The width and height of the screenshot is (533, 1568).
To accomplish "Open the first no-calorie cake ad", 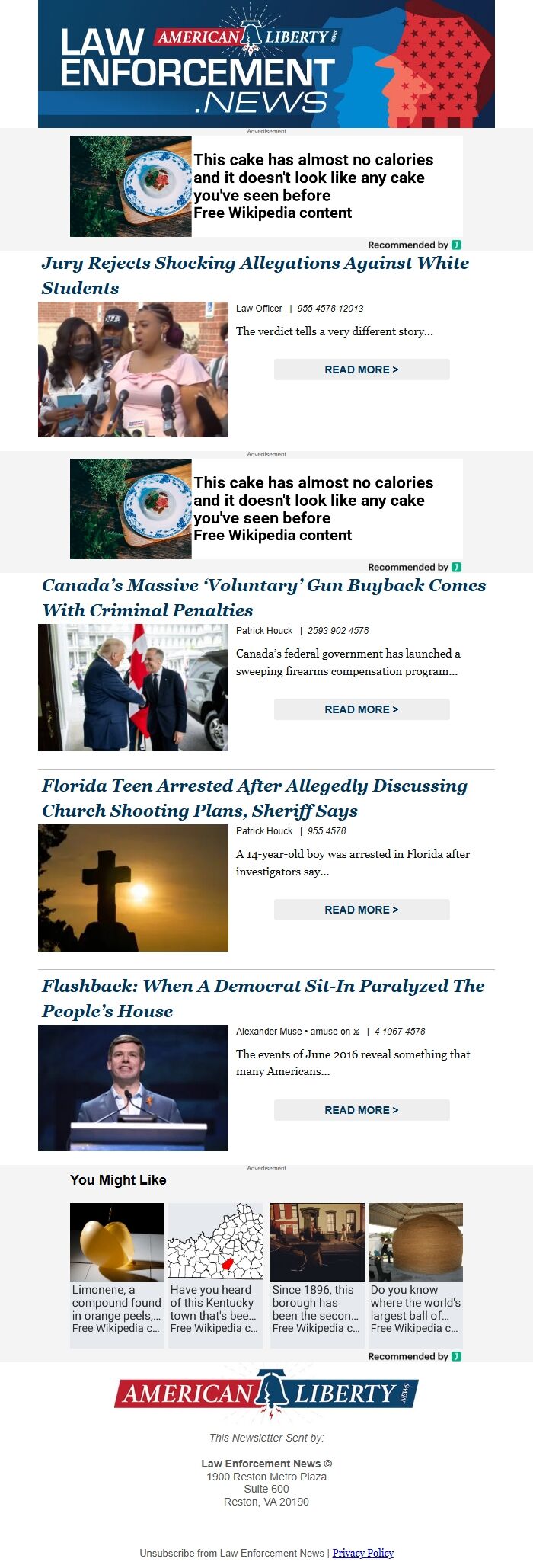I will (x=266, y=187).
